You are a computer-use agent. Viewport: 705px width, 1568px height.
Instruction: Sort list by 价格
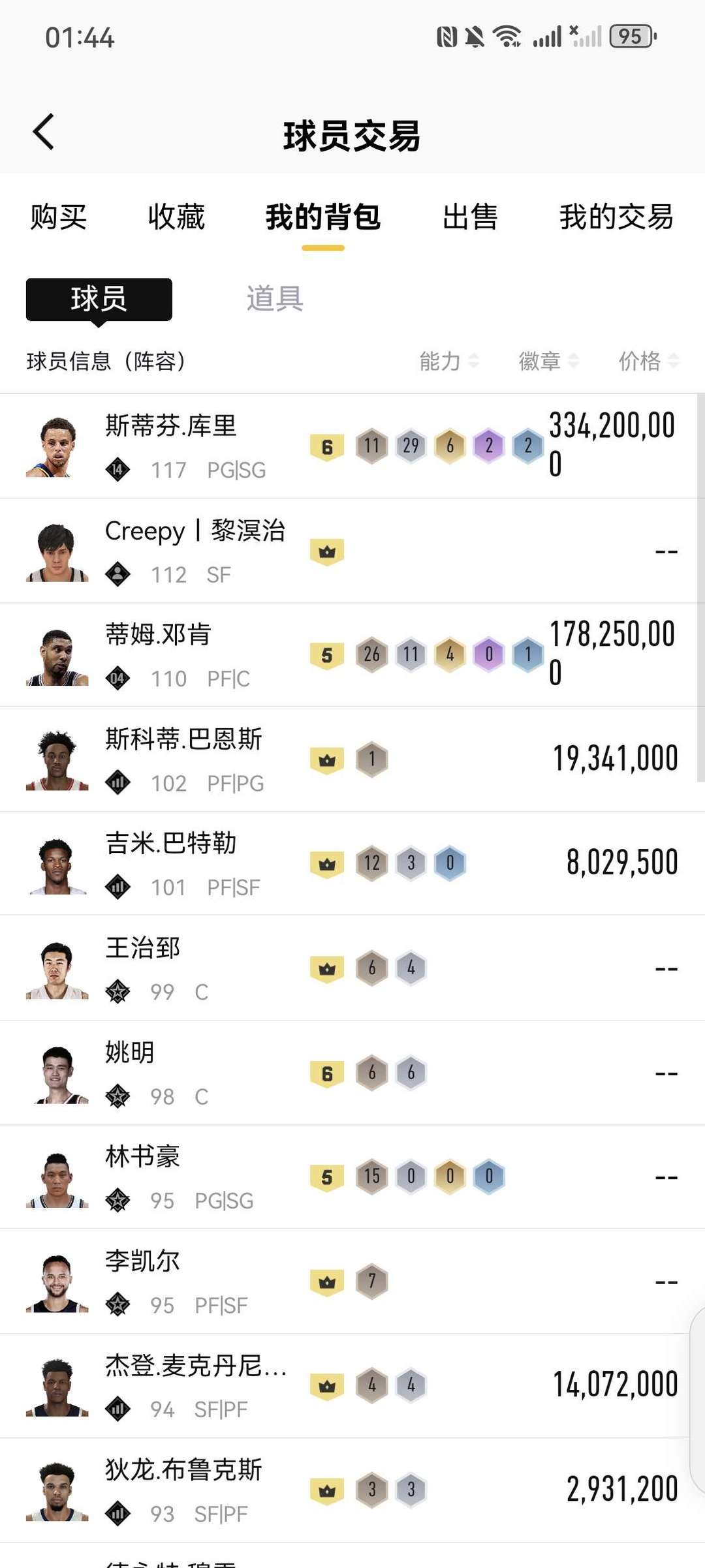coord(648,361)
